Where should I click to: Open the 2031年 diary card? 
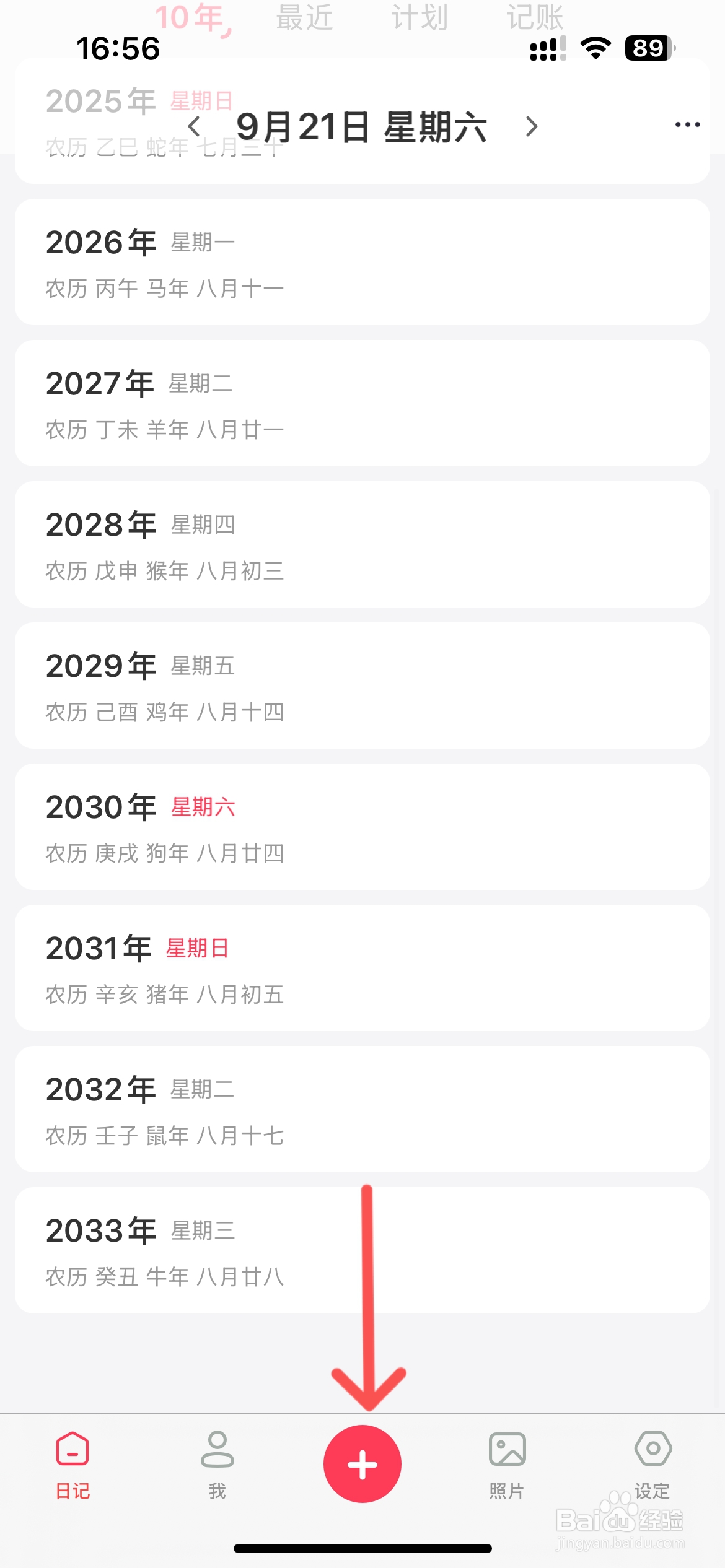[x=362, y=968]
